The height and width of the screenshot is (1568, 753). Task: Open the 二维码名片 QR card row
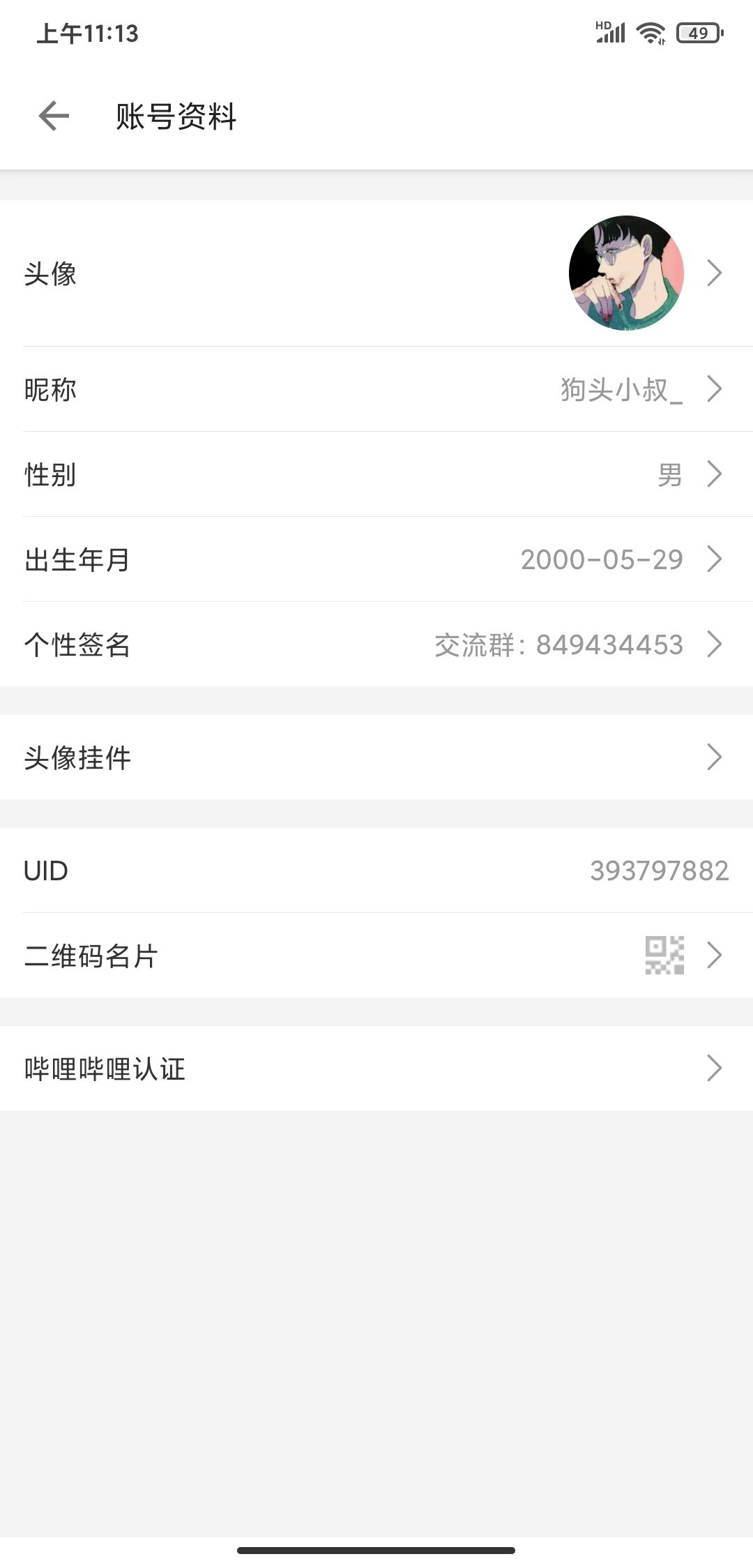[376, 956]
